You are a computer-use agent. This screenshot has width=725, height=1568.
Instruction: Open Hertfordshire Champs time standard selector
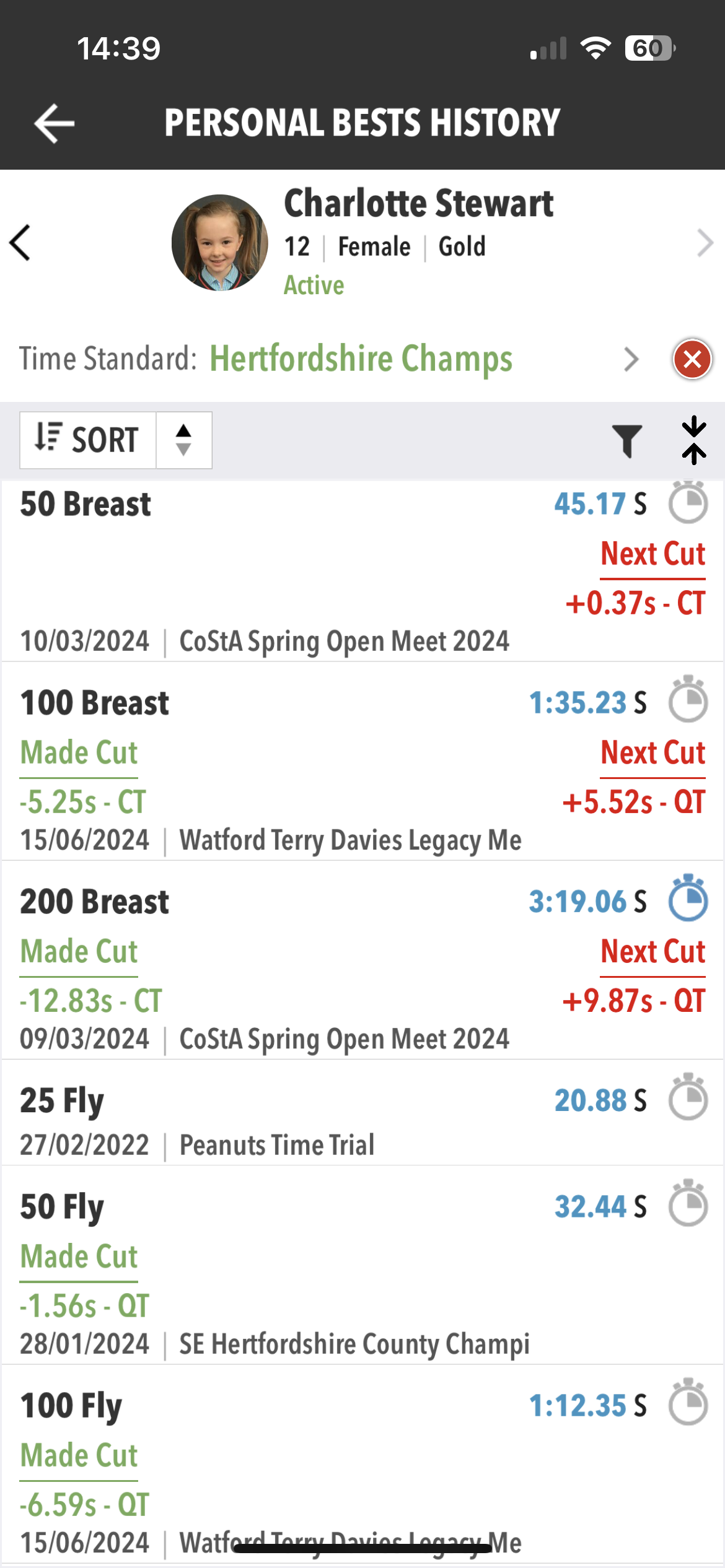361,359
